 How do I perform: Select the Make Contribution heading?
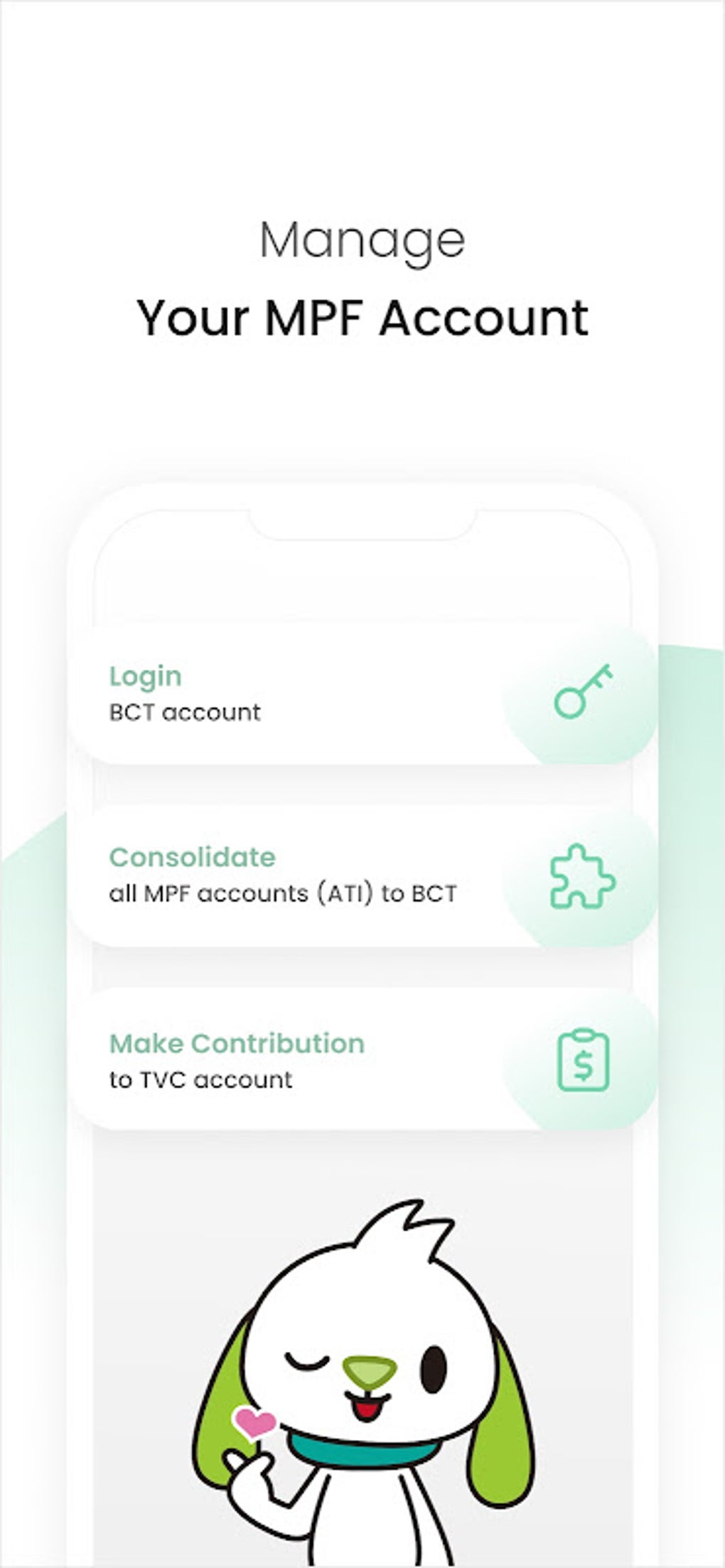point(236,1042)
